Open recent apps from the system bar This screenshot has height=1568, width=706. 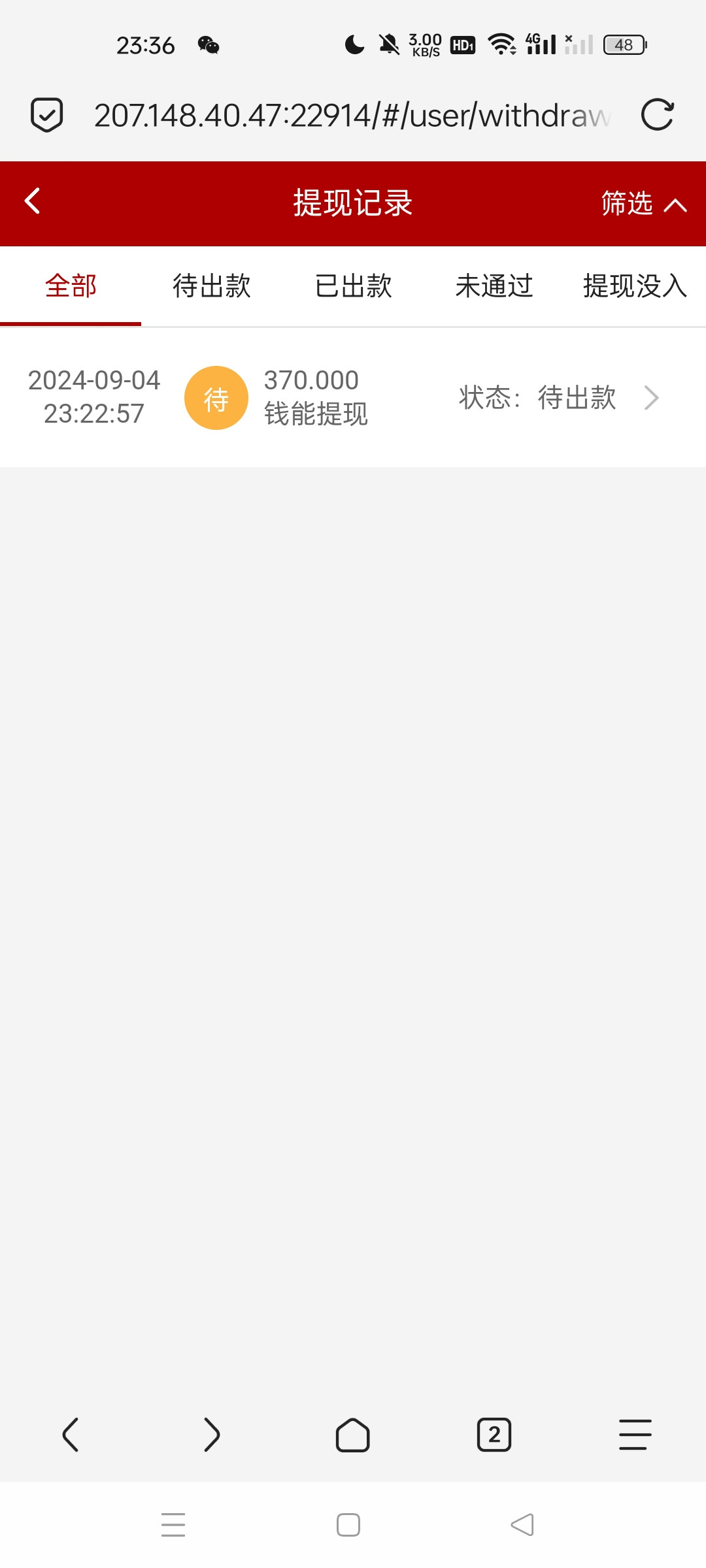pos(173,1525)
